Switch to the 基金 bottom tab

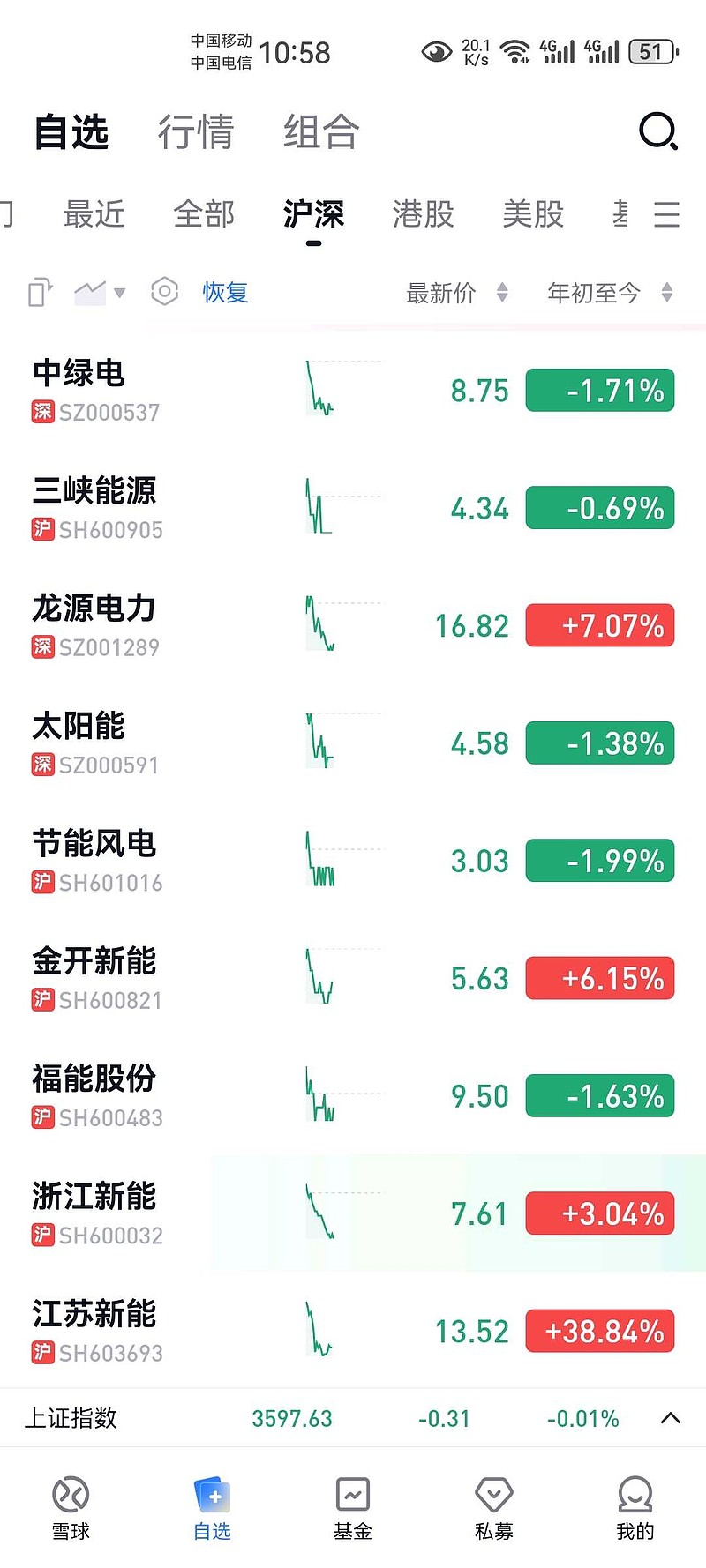(x=353, y=1508)
